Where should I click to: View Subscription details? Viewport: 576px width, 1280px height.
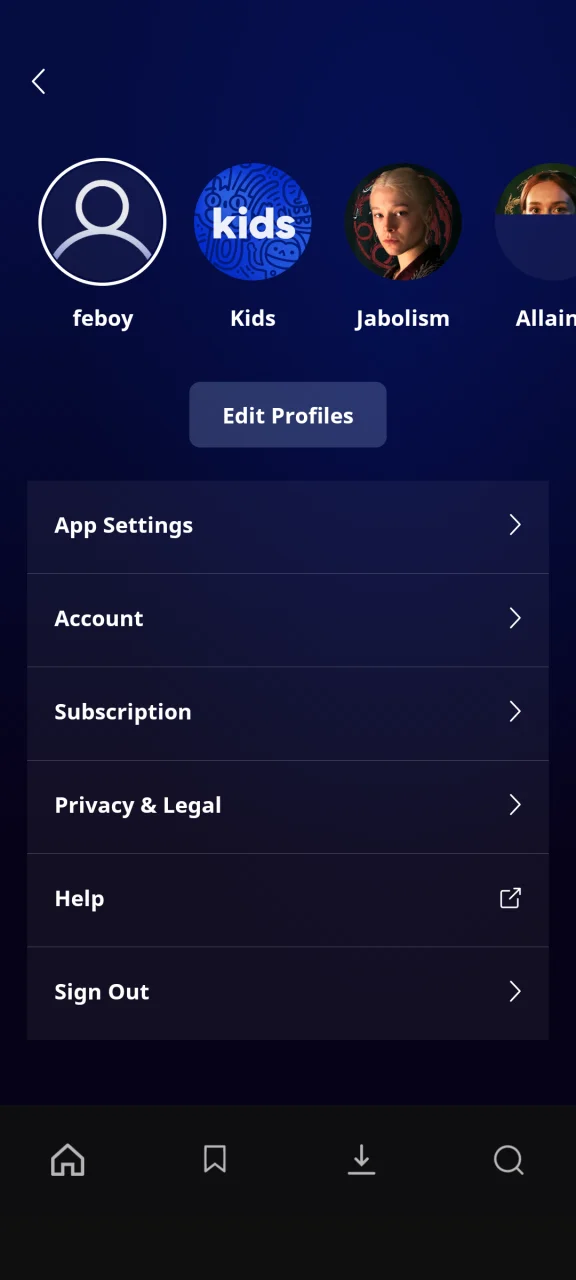coord(288,713)
